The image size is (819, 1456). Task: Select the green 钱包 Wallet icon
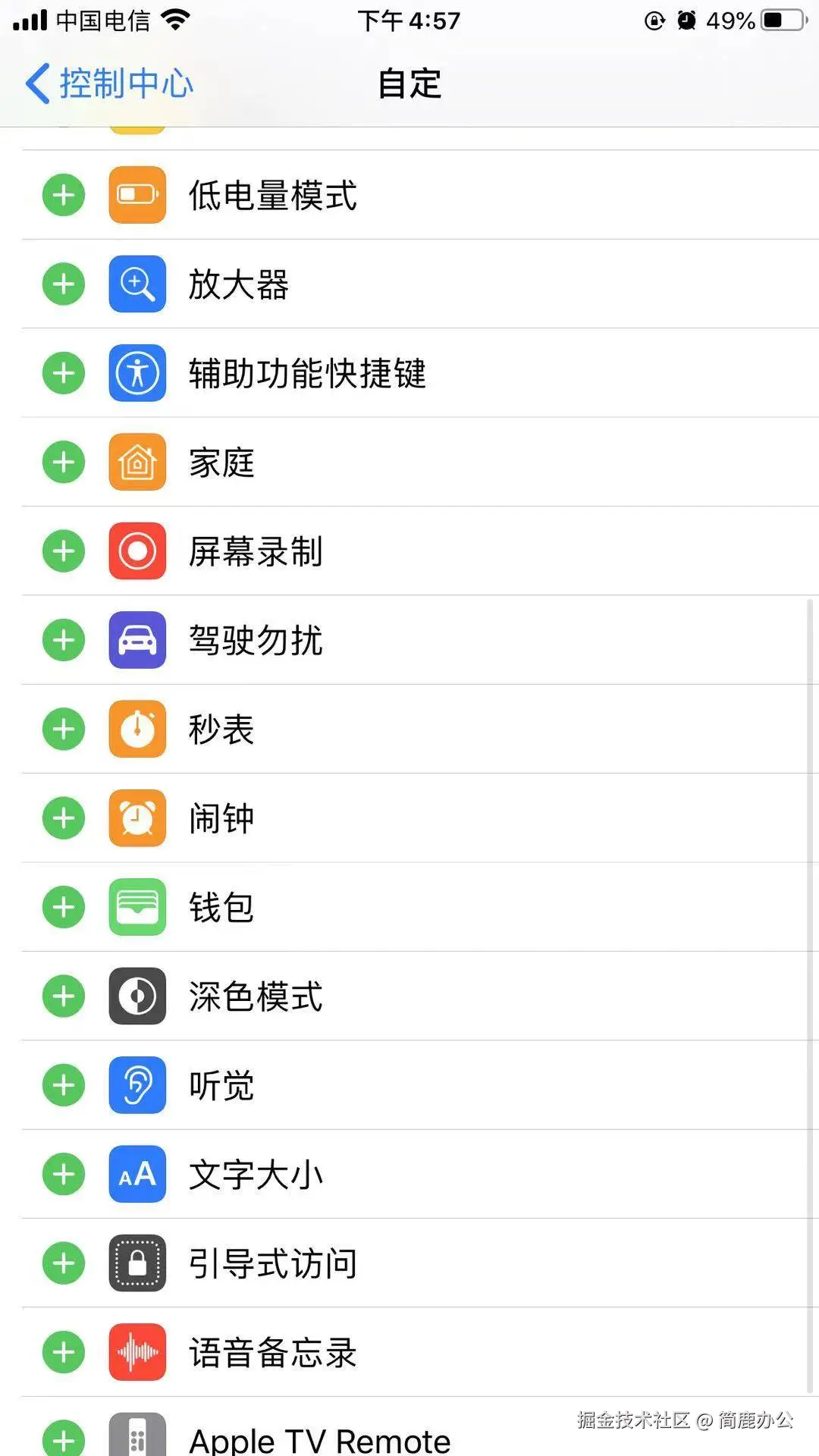coord(137,907)
